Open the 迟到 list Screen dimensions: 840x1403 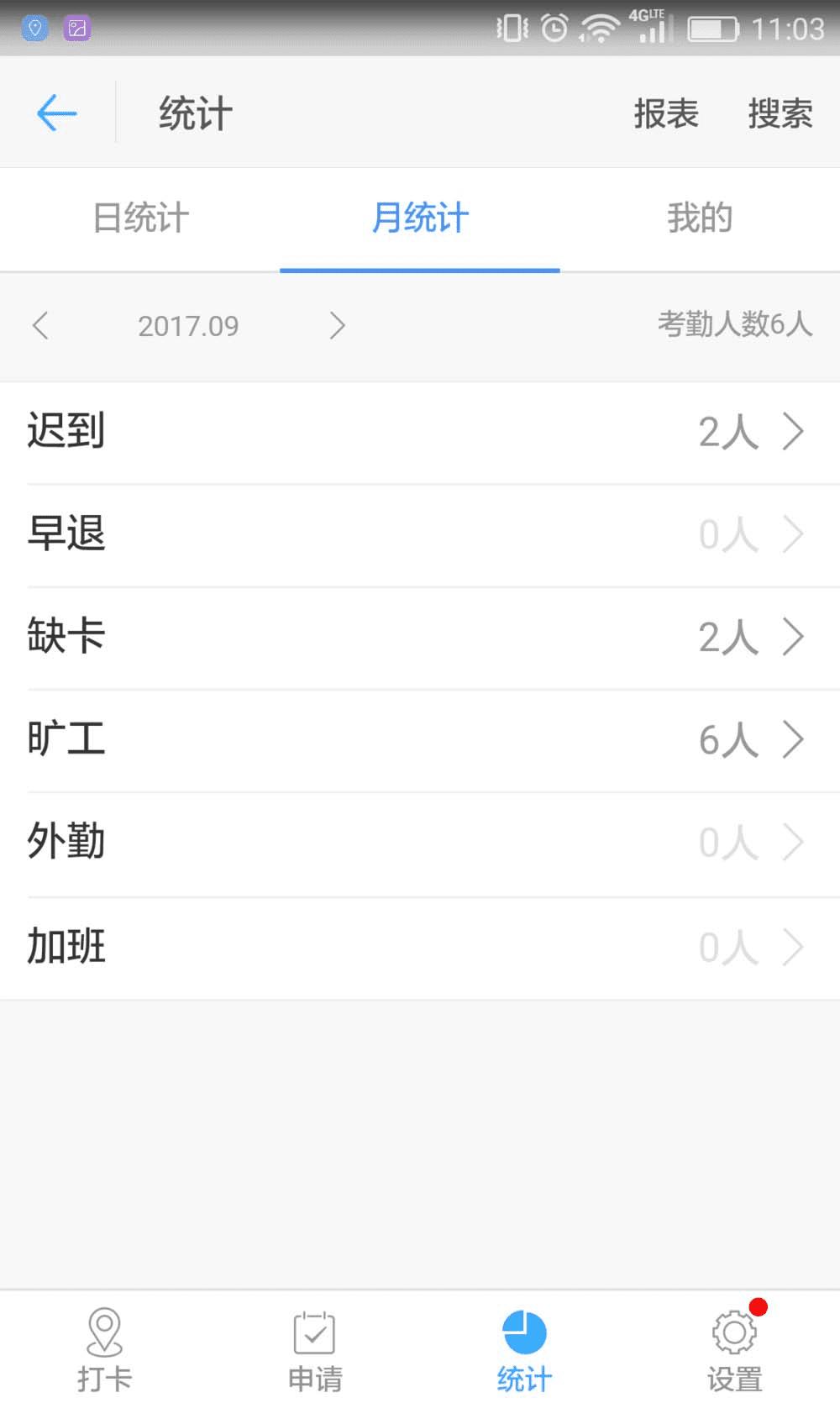420,432
